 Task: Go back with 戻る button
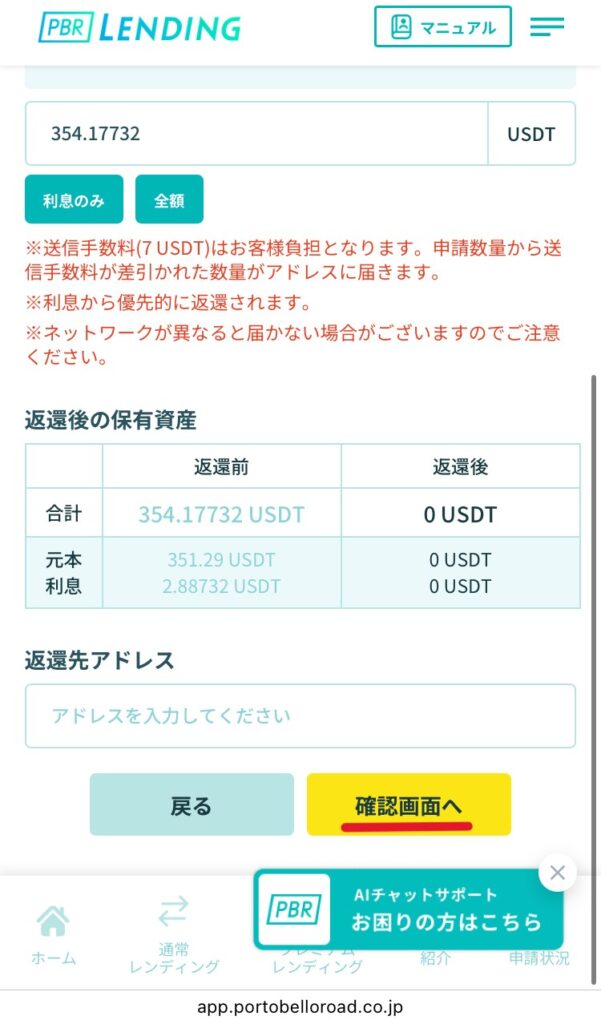click(191, 805)
